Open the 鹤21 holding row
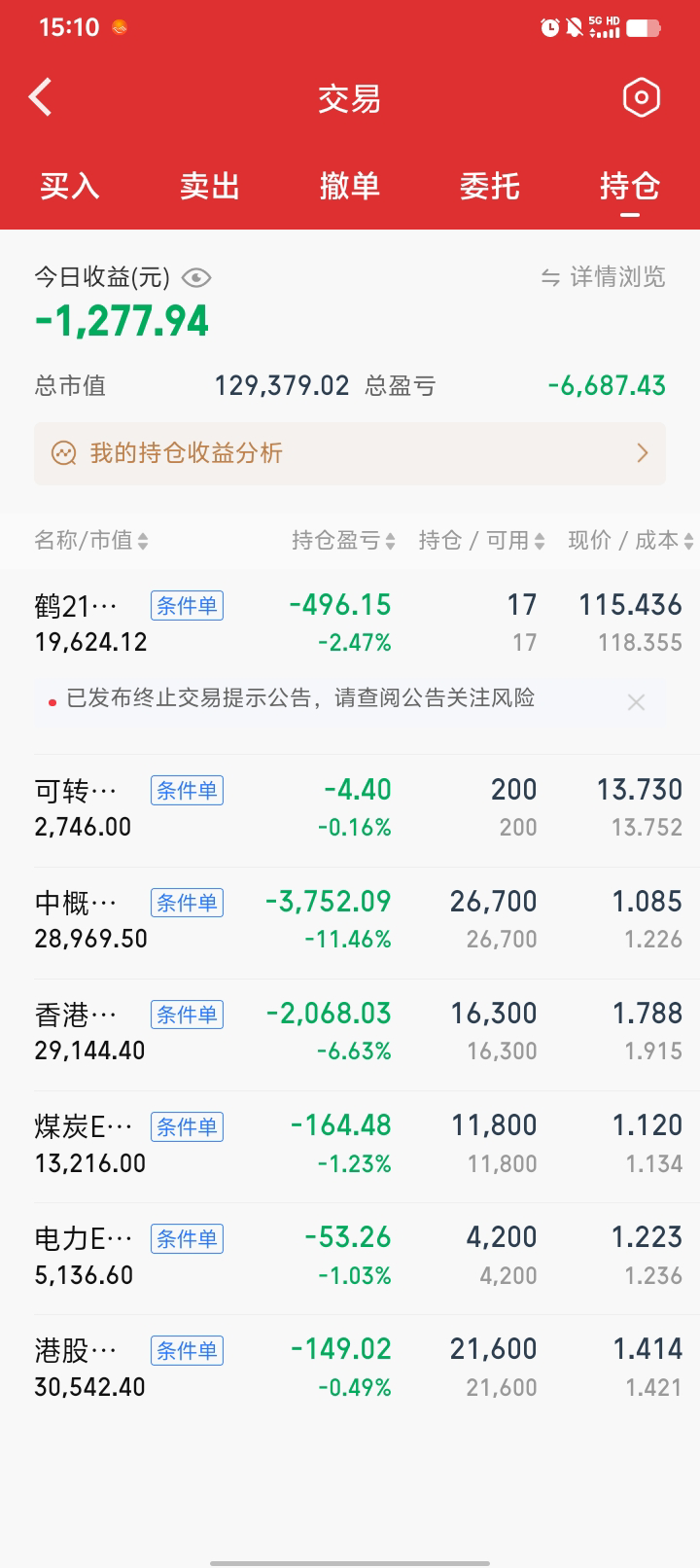 [x=350, y=623]
